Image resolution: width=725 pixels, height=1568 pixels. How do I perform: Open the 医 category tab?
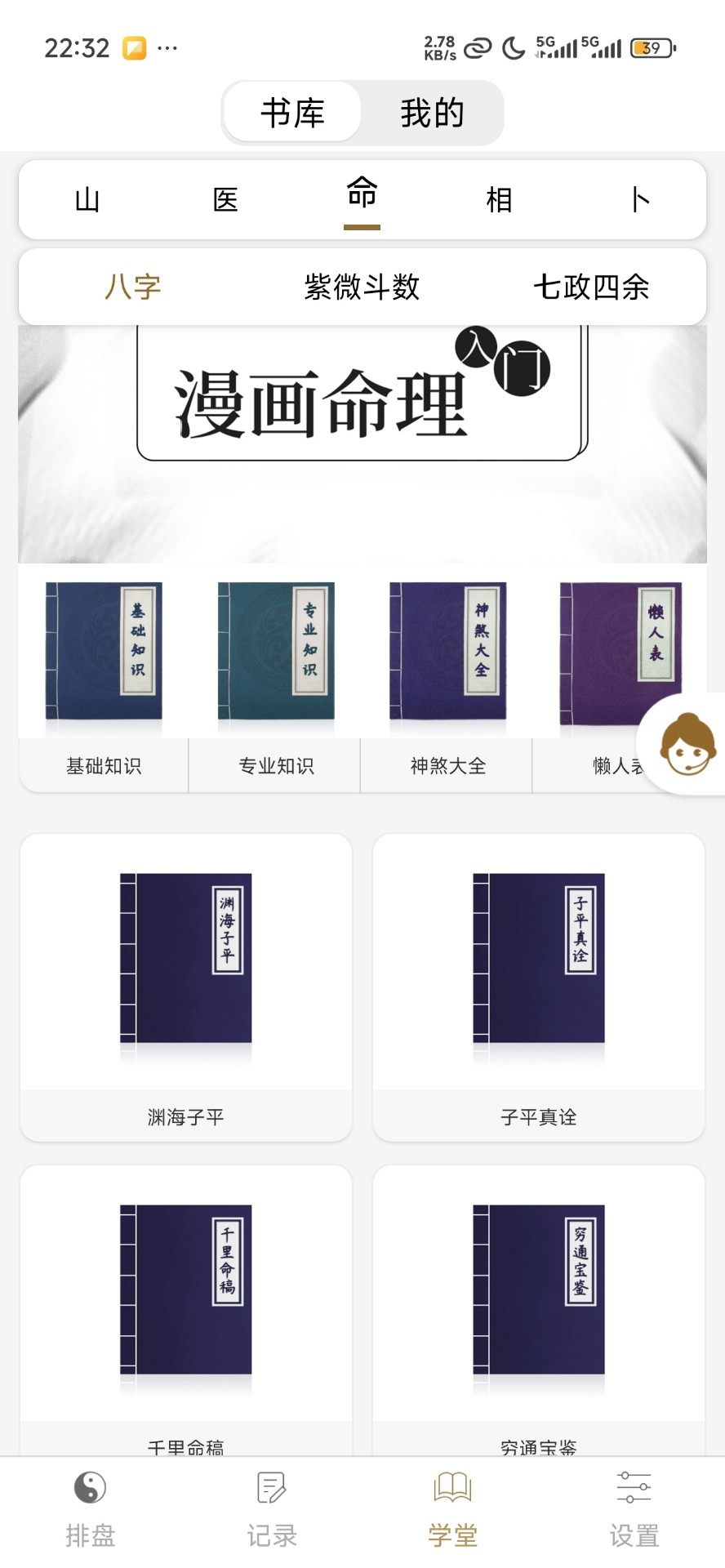pos(225,199)
